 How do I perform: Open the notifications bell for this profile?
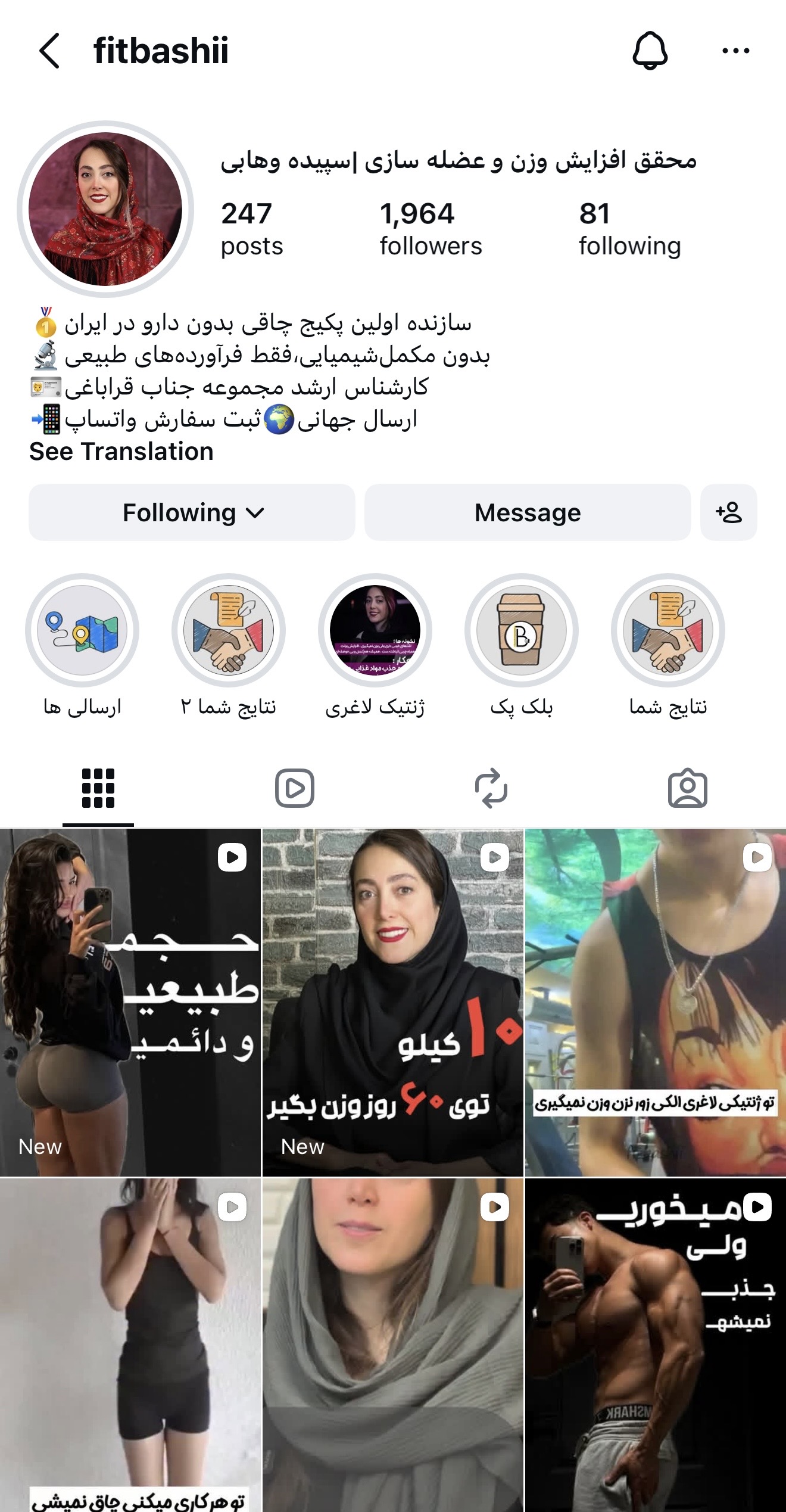650,51
